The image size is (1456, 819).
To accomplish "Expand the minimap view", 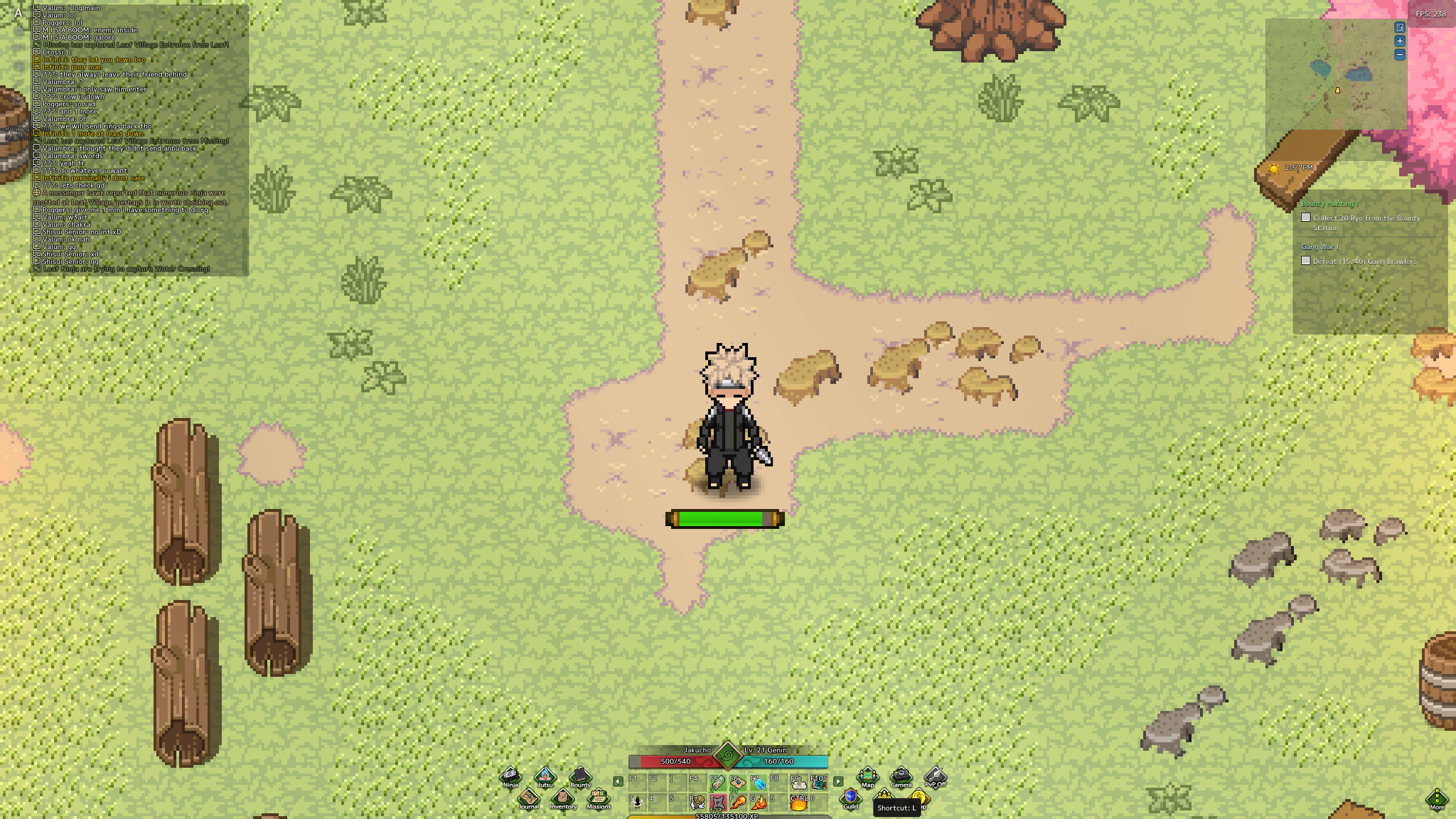I will 1400,27.
